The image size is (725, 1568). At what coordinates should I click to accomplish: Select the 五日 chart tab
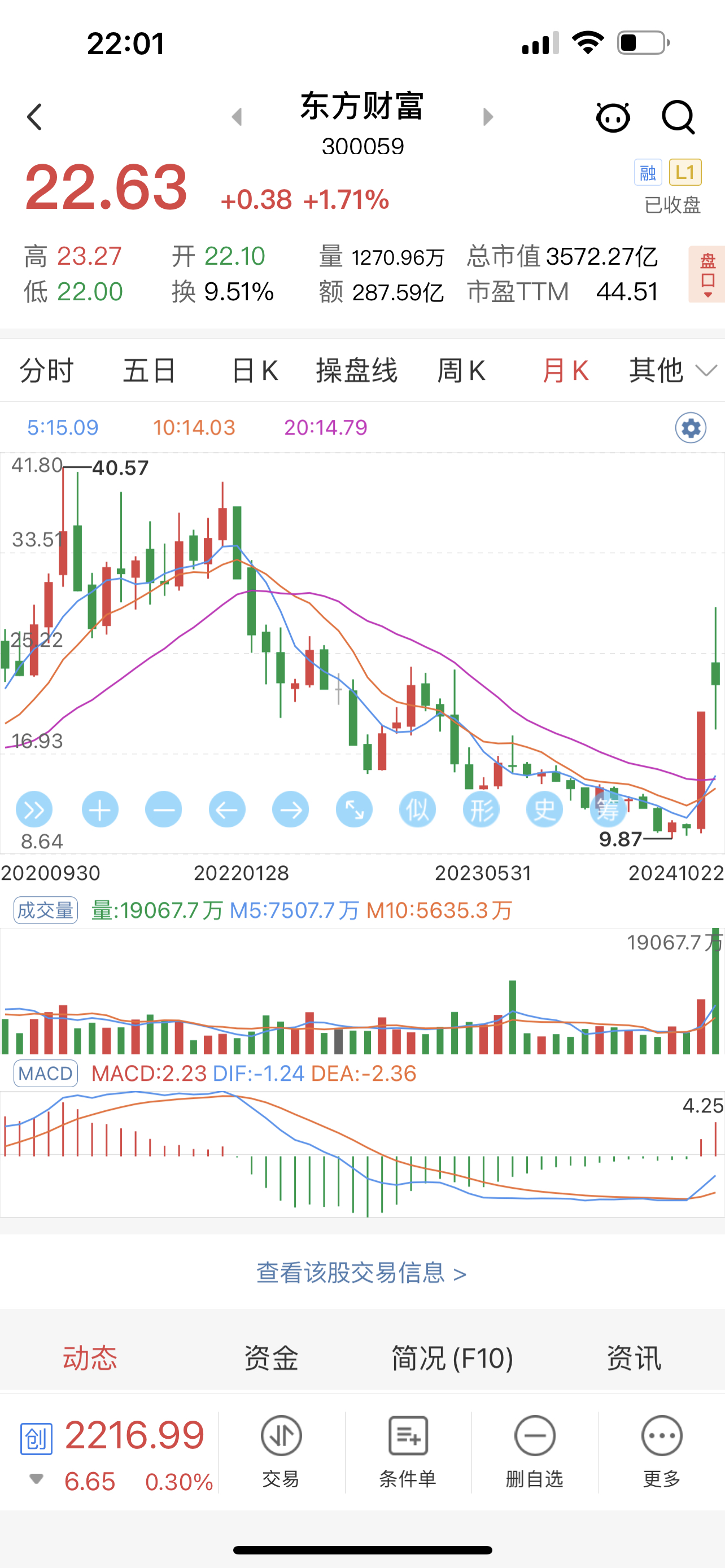pyautogui.click(x=149, y=370)
